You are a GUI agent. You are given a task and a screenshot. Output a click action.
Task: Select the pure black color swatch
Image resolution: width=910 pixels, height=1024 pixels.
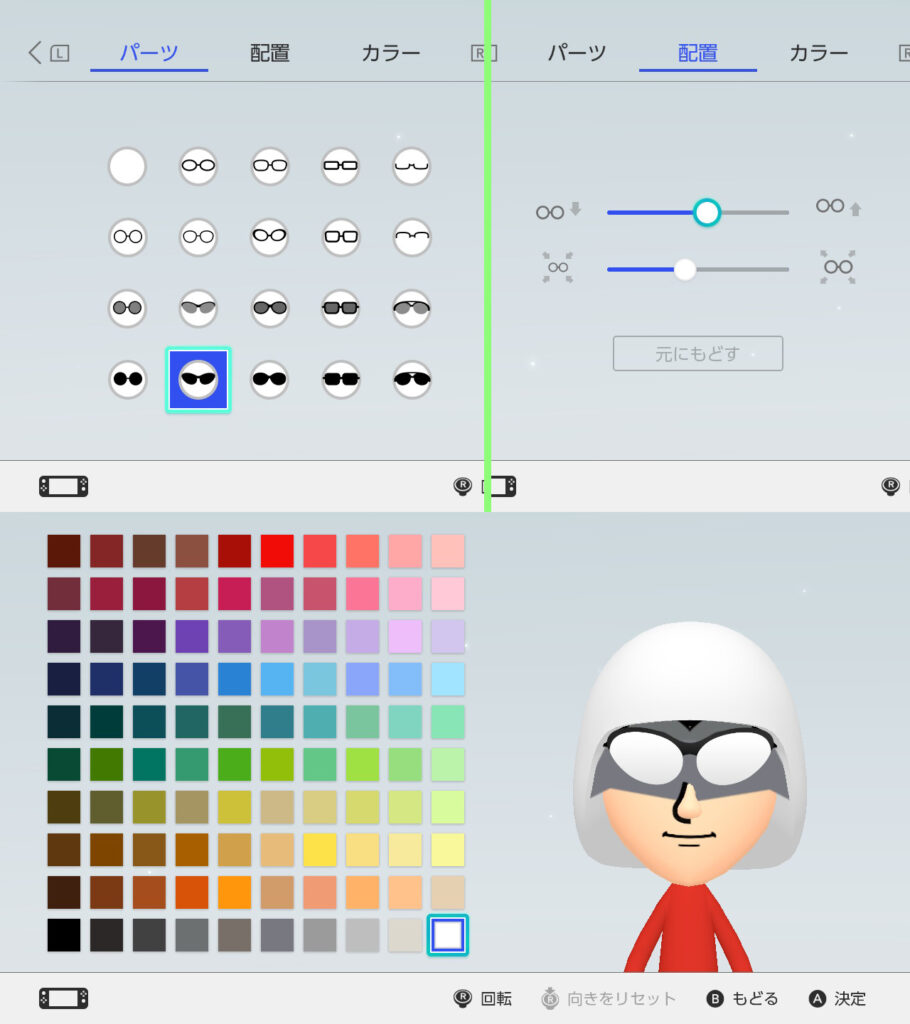[64, 935]
